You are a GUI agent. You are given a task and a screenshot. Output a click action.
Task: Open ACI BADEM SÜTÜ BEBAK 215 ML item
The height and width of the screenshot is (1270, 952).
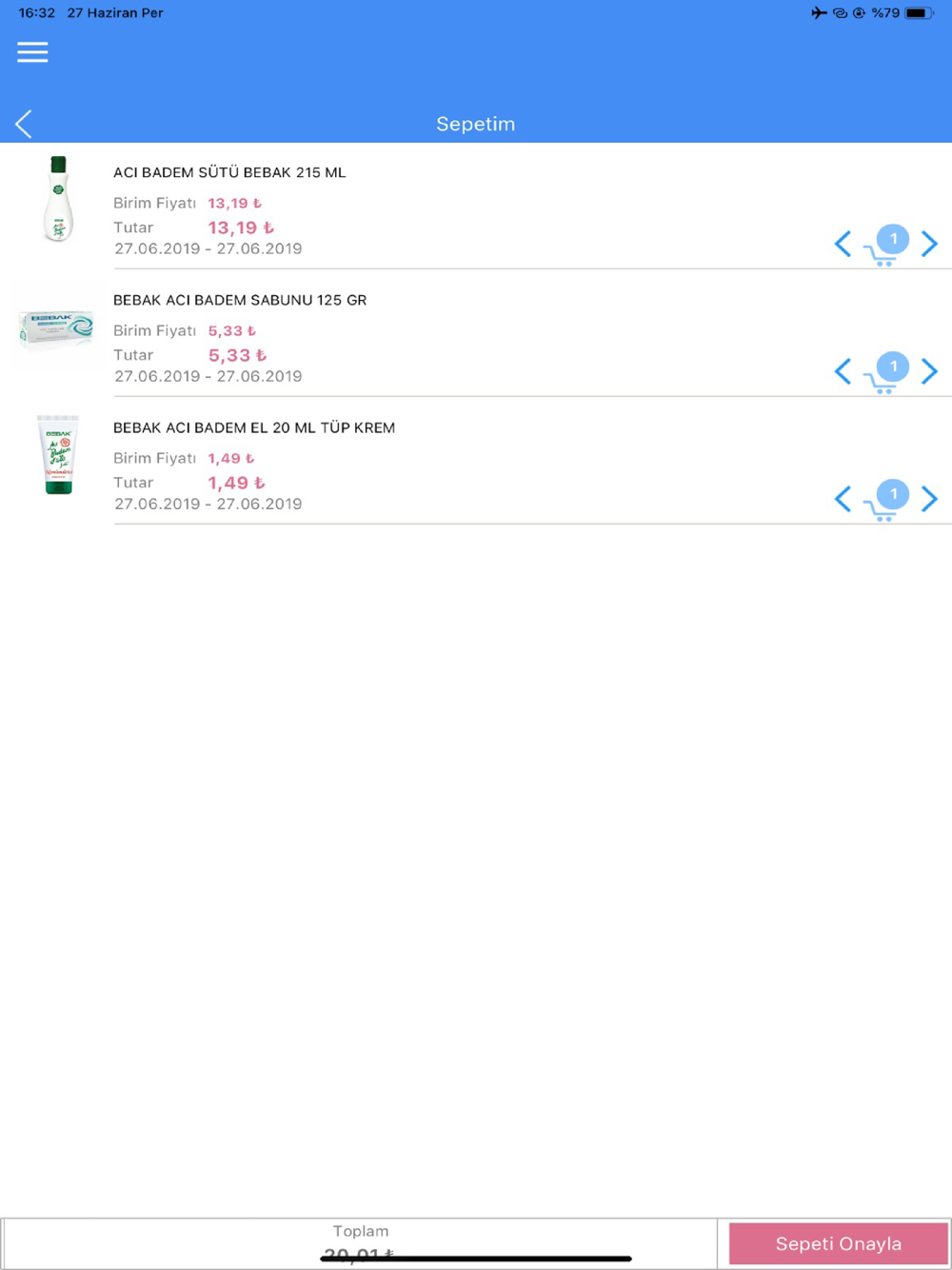pos(229,172)
